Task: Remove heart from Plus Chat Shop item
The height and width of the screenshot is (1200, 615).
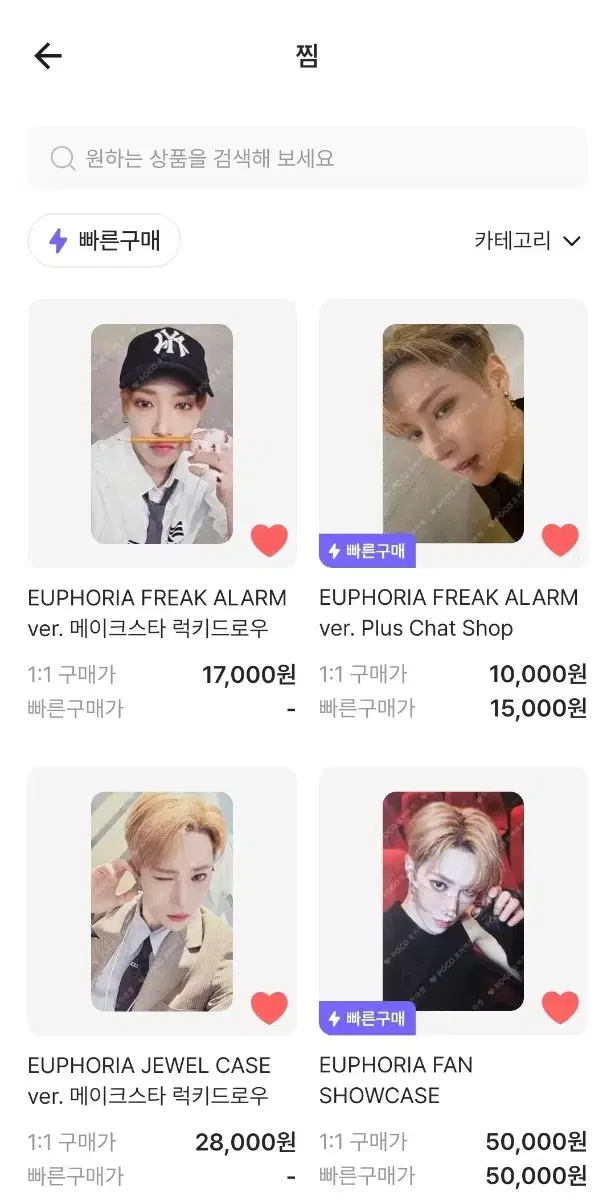Action: pos(560,541)
